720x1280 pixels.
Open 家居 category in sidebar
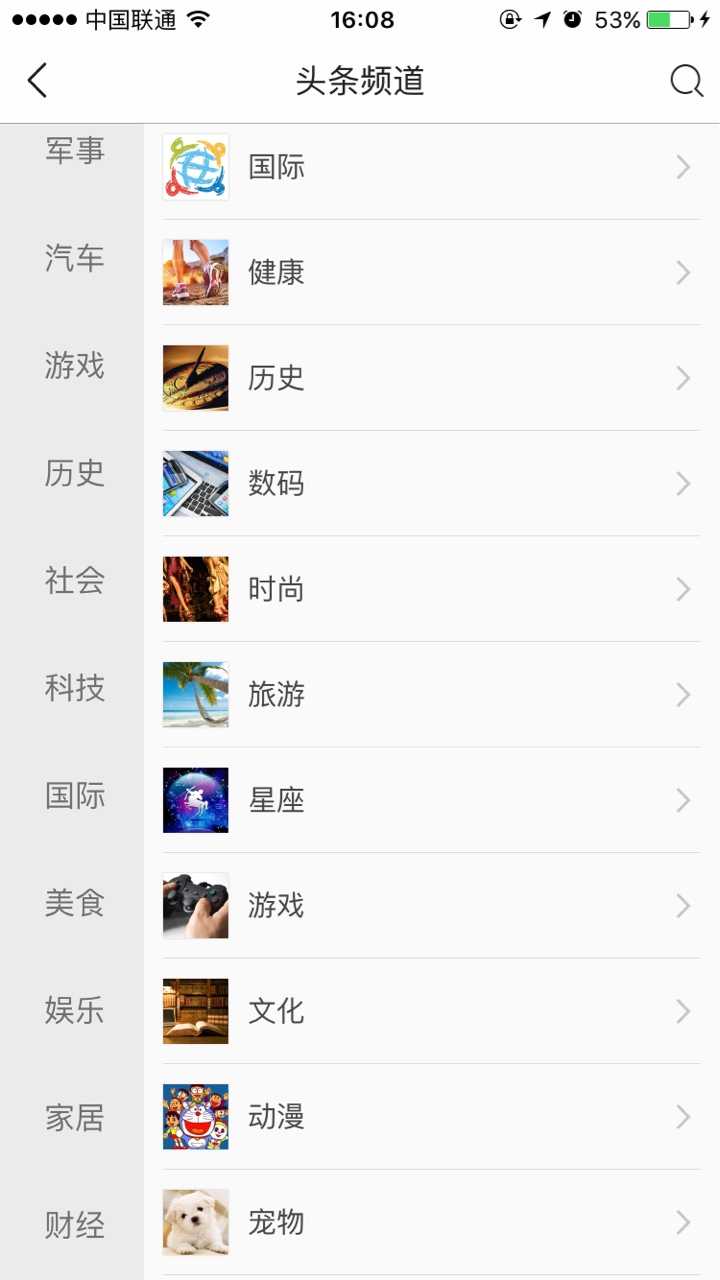pos(74,1117)
